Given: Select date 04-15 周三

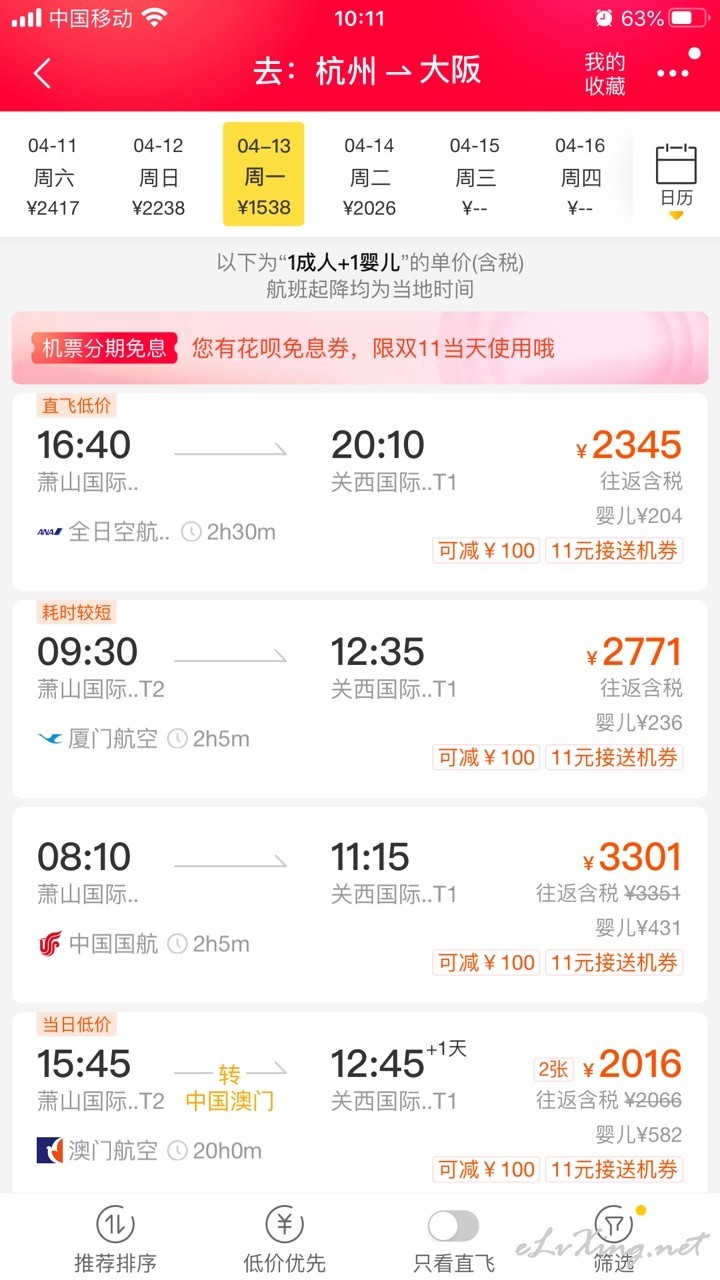Looking at the screenshot, I should click(x=475, y=177).
